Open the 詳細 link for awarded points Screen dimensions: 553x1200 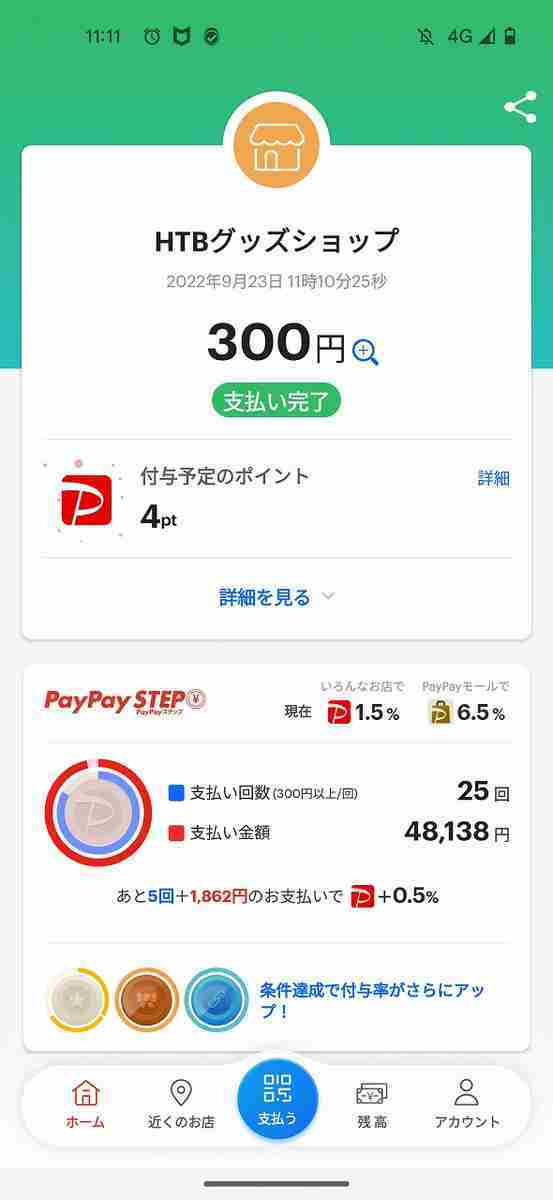[x=494, y=478]
